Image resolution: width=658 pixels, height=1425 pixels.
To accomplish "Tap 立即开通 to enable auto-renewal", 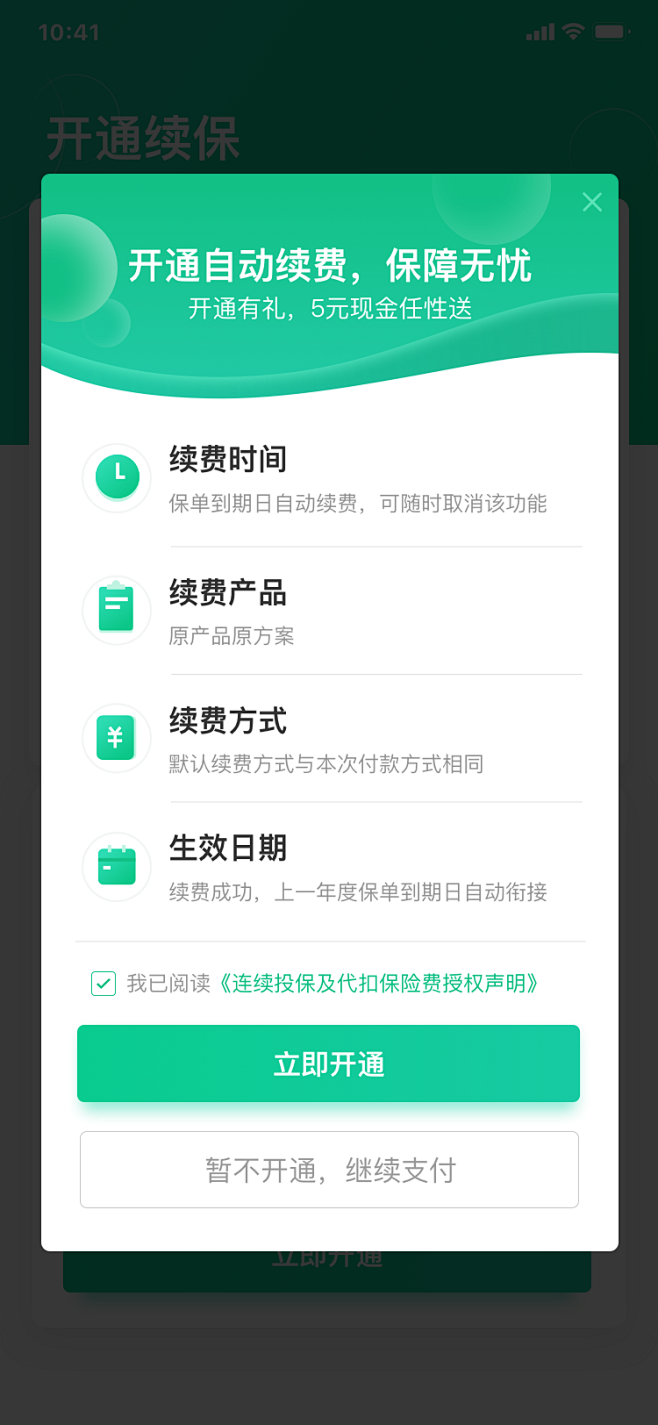I will click(x=328, y=1064).
